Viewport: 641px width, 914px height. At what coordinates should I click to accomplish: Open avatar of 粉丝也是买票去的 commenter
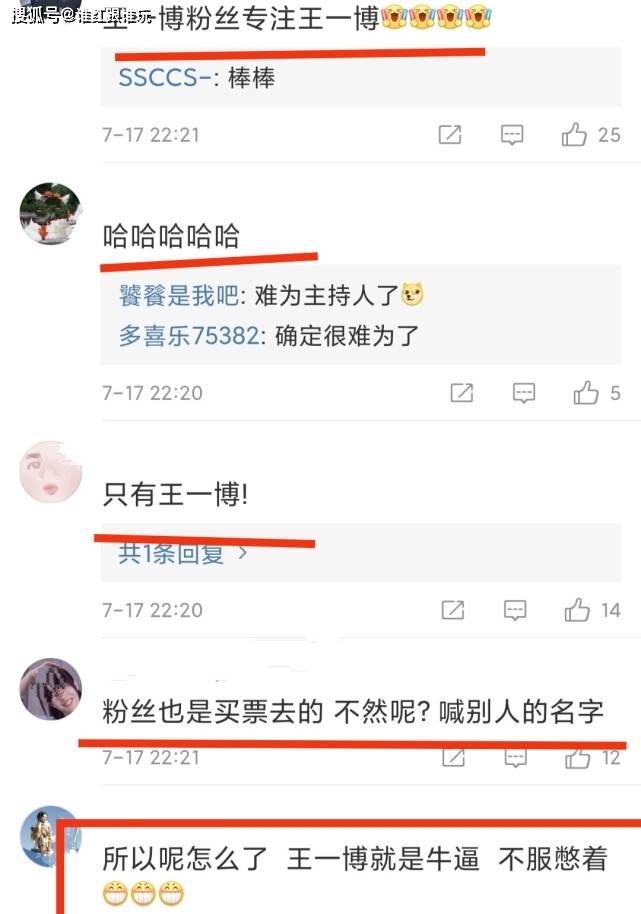point(50,689)
